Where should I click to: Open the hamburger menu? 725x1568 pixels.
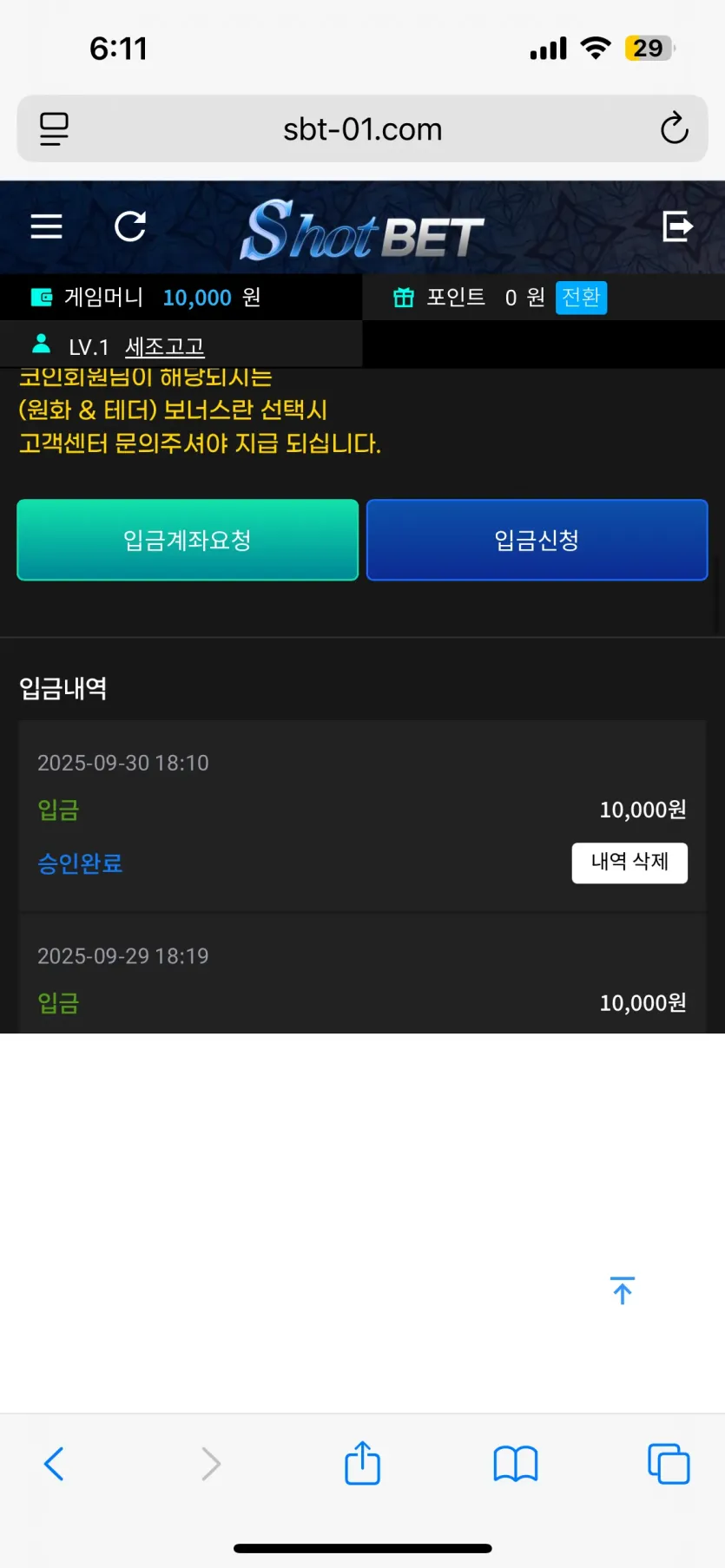coord(46,226)
